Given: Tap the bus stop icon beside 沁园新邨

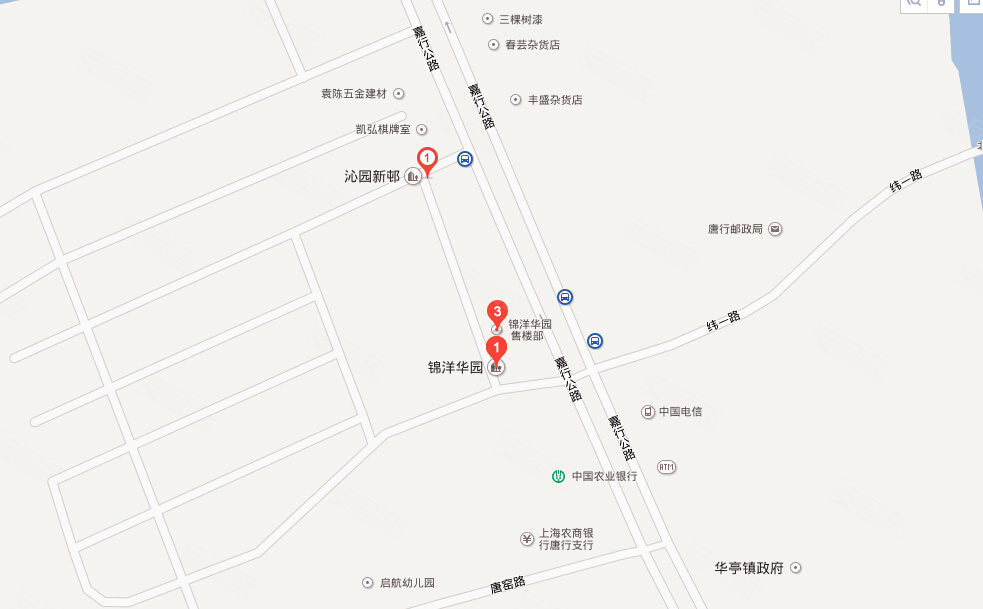Looking at the screenshot, I should (465, 159).
